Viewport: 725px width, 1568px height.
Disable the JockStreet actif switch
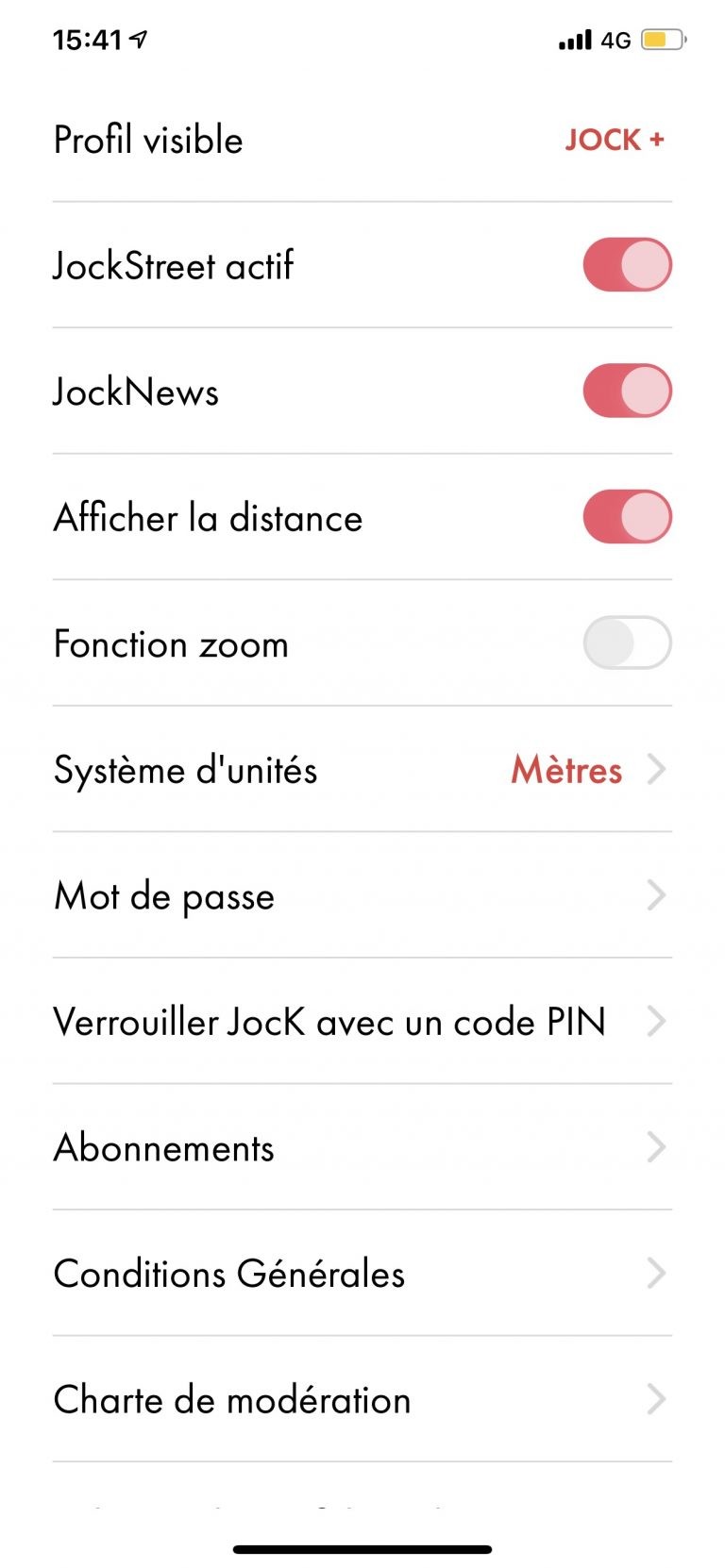627,265
